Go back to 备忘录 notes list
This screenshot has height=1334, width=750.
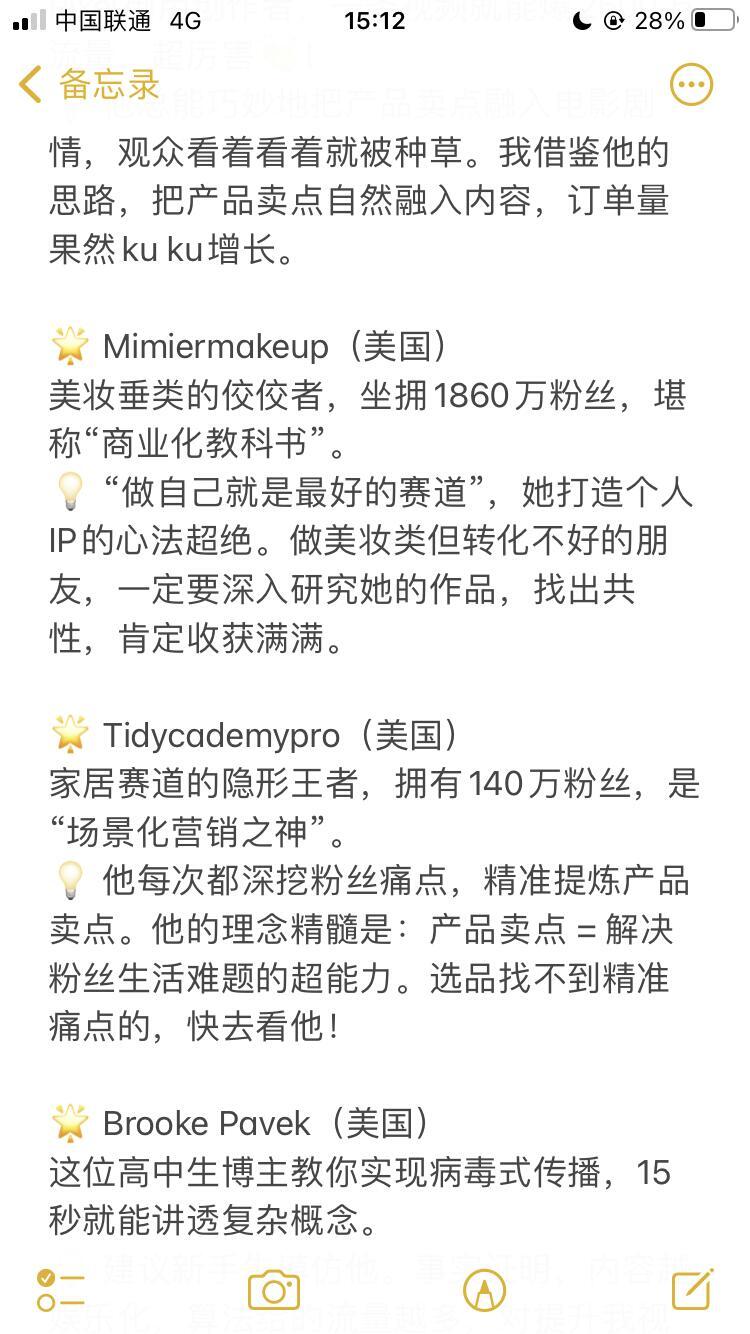(90, 85)
